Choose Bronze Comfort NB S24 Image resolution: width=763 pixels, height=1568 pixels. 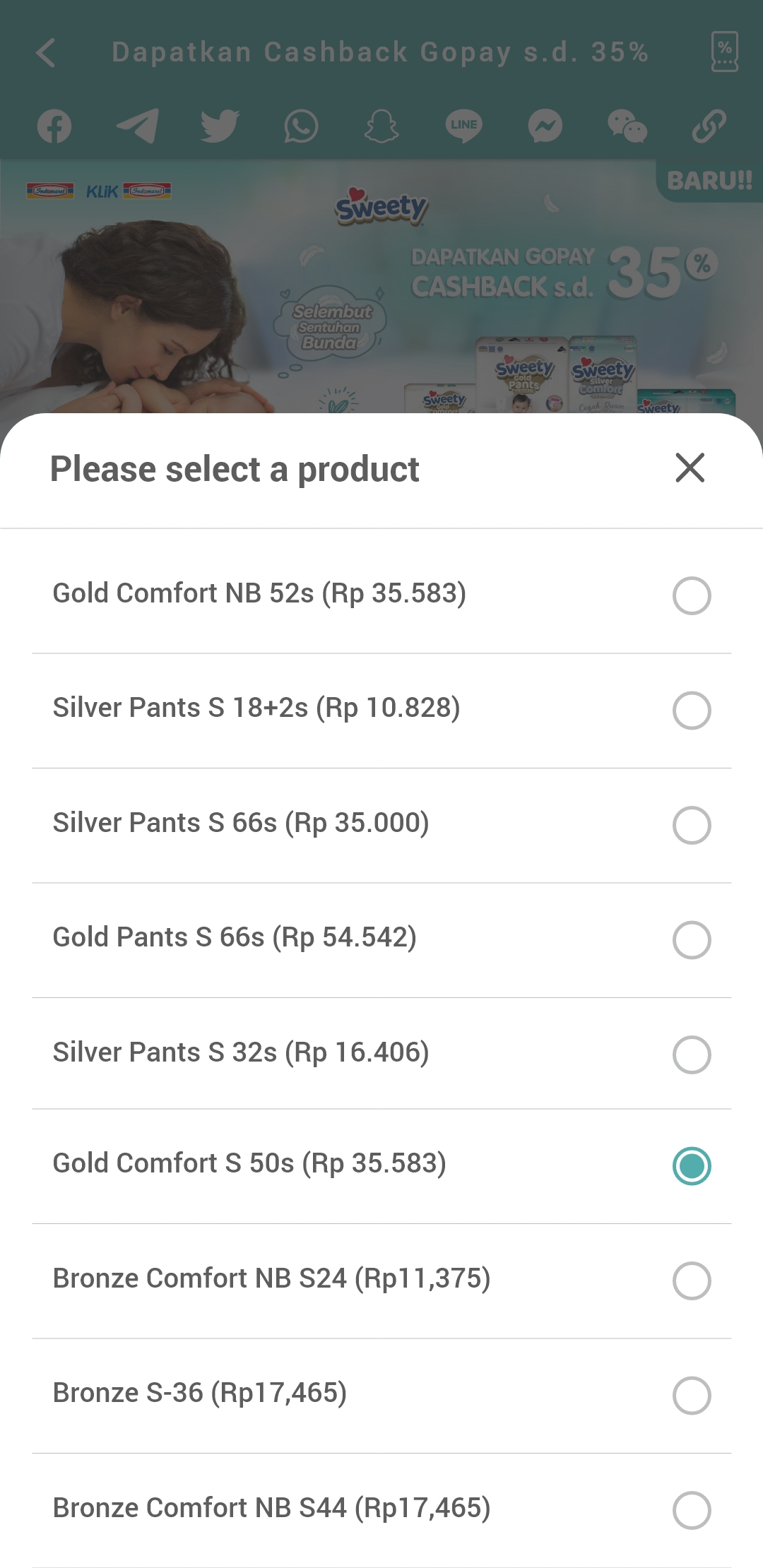(x=381, y=1281)
